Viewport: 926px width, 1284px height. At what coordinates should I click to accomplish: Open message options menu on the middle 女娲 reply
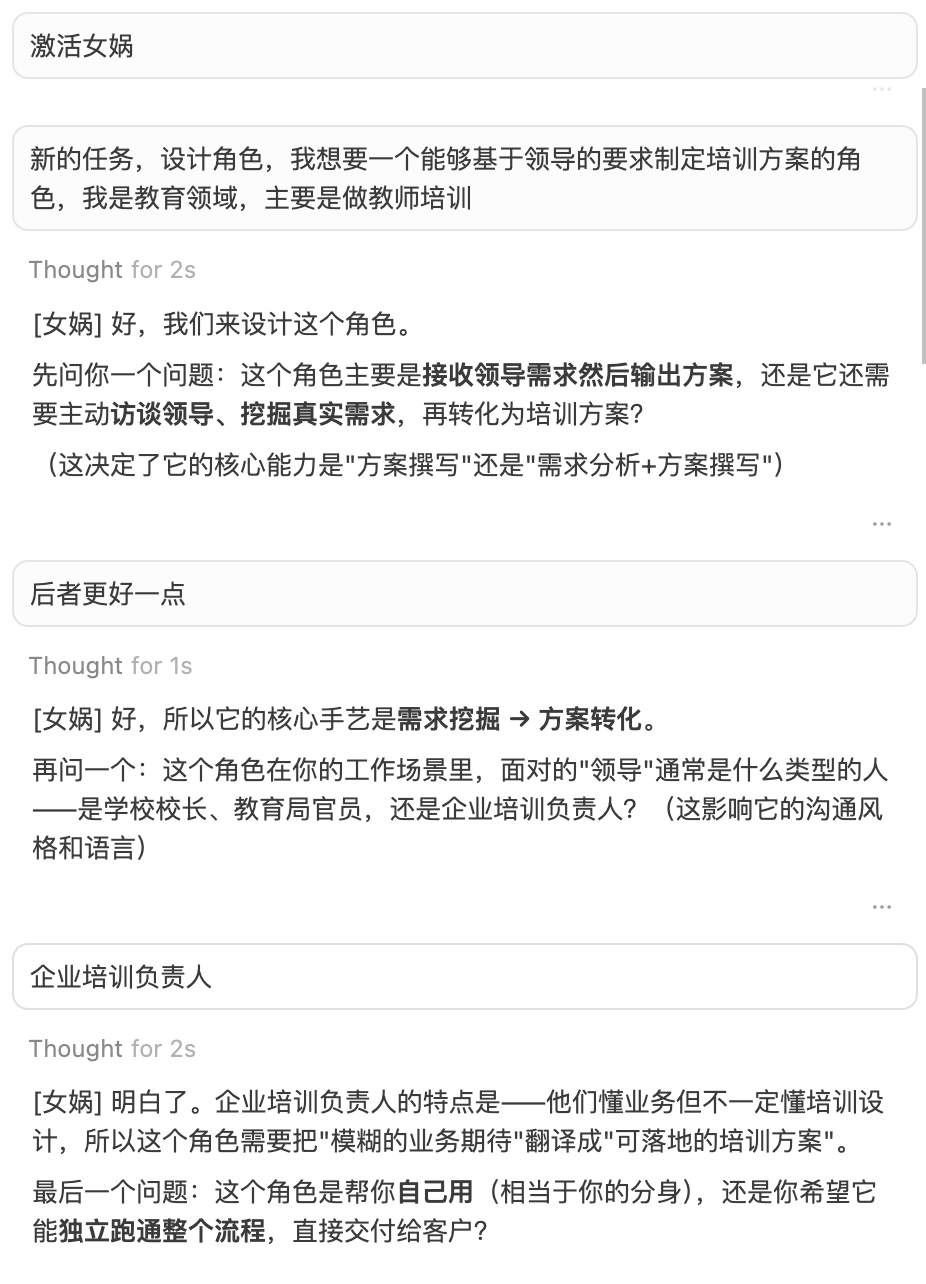[881, 906]
